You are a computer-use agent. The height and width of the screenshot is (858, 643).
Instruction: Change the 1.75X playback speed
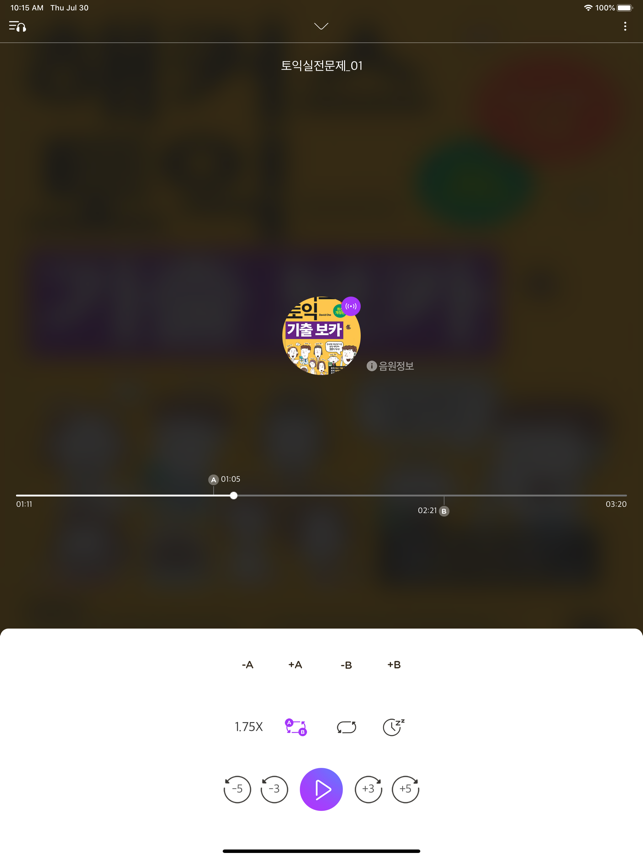click(248, 727)
